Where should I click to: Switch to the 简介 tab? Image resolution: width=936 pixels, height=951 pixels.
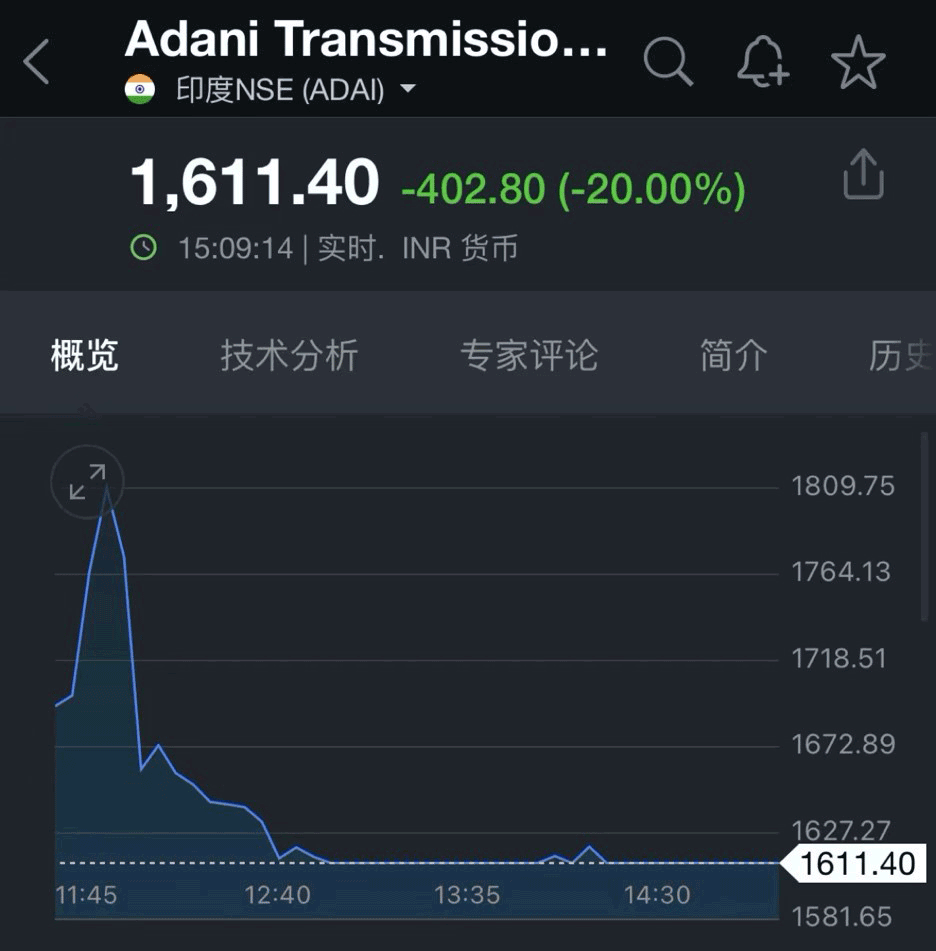(733, 355)
